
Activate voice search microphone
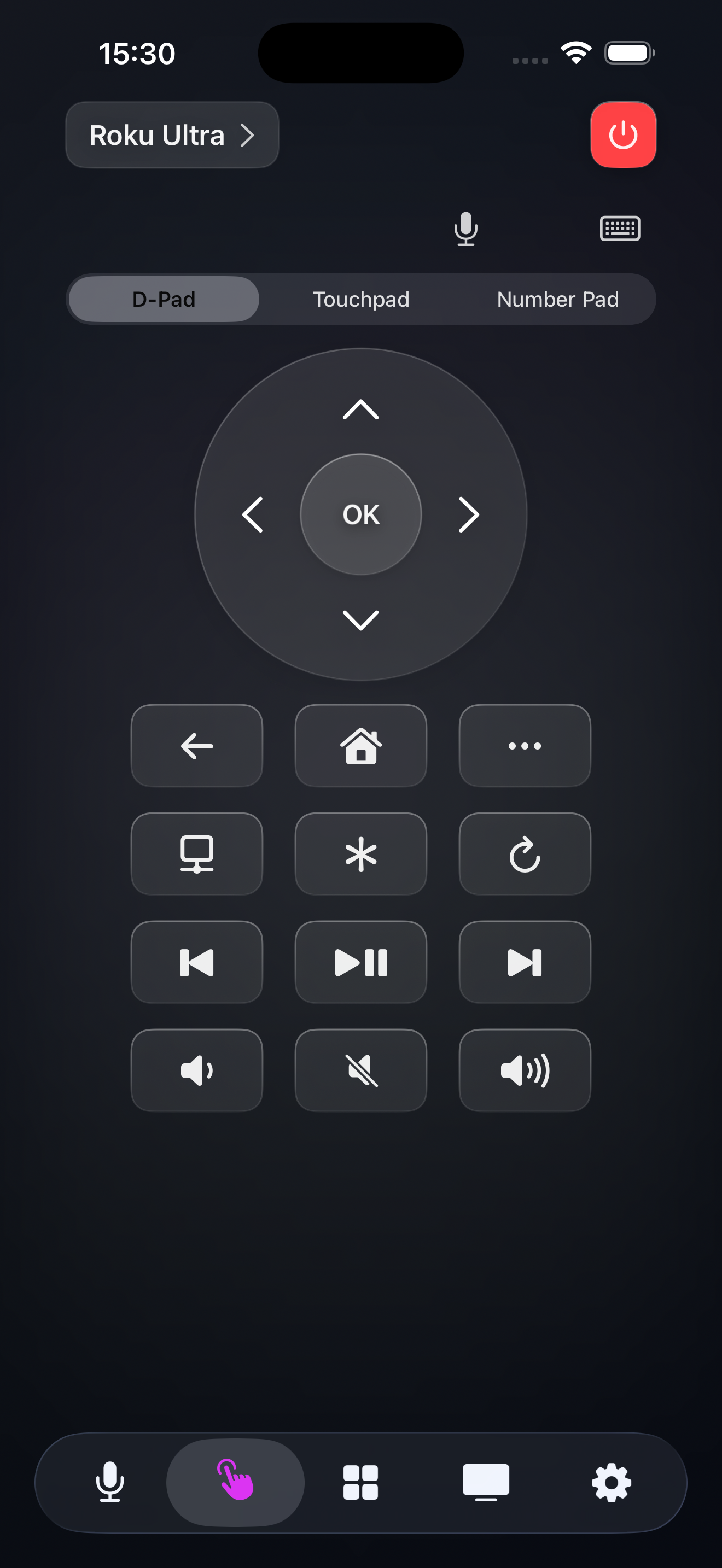point(465,229)
